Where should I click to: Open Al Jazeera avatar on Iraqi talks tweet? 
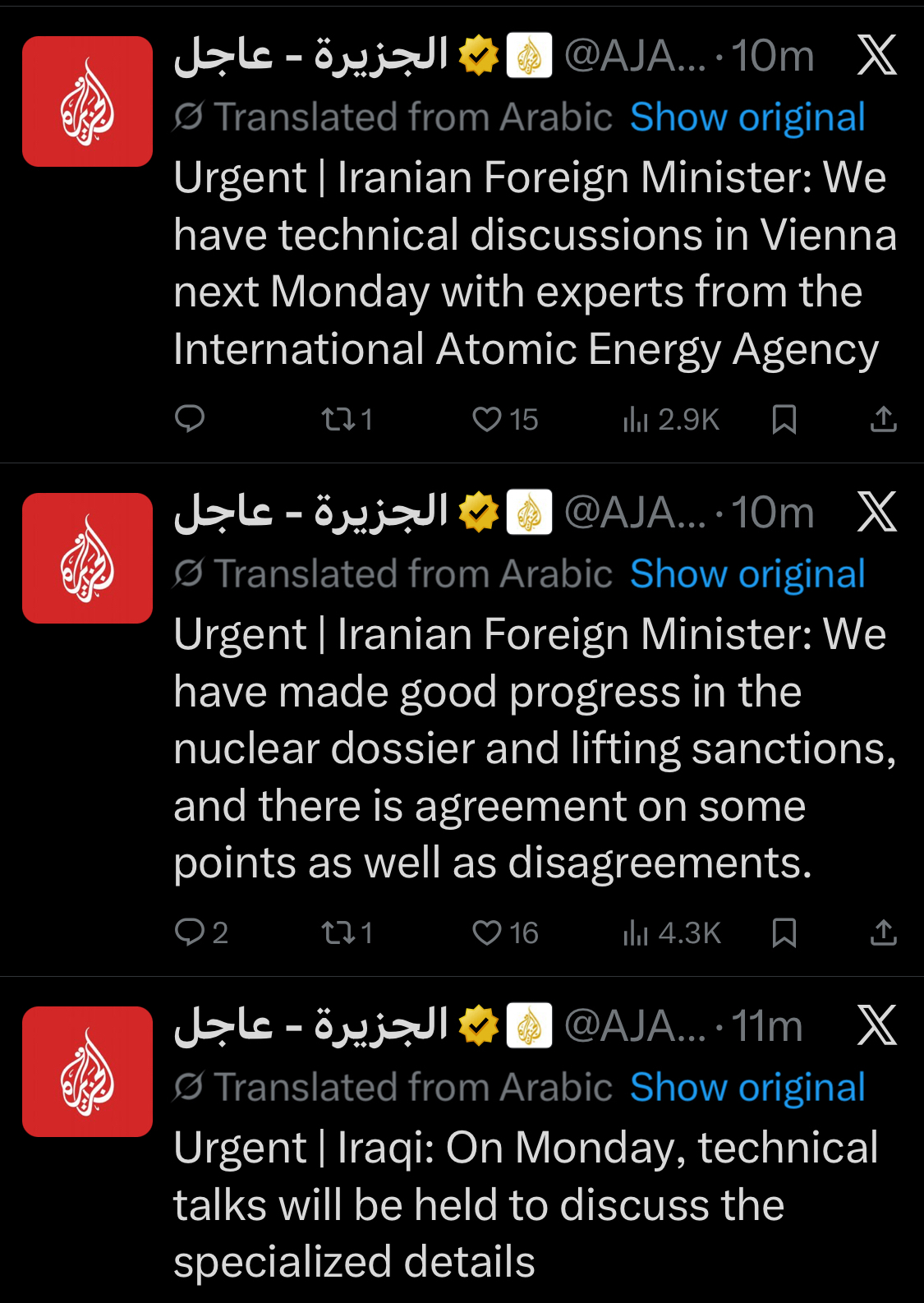(87, 1071)
